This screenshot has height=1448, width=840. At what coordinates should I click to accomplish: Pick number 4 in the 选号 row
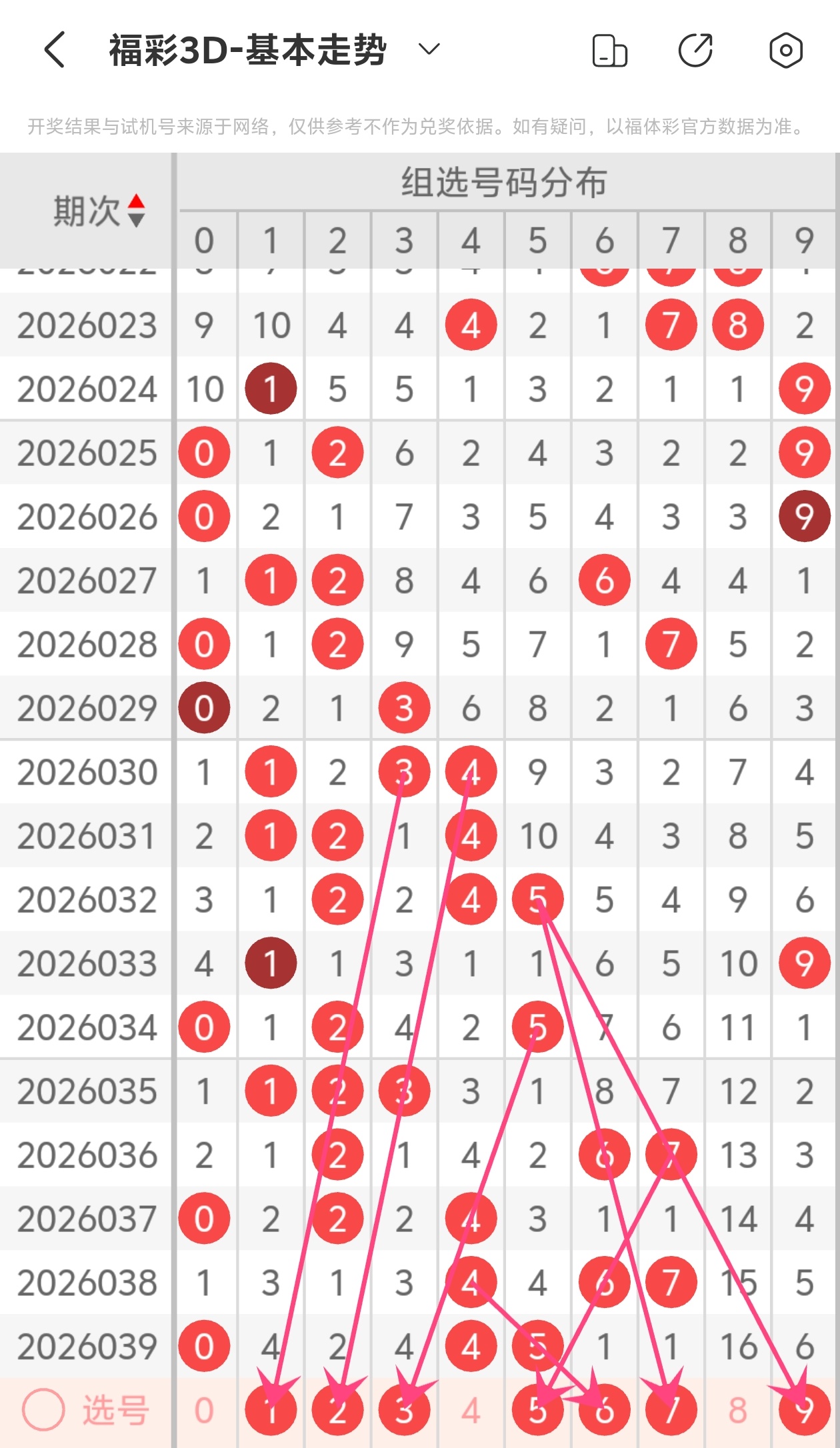pyautogui.click(x=471, y=1411)
